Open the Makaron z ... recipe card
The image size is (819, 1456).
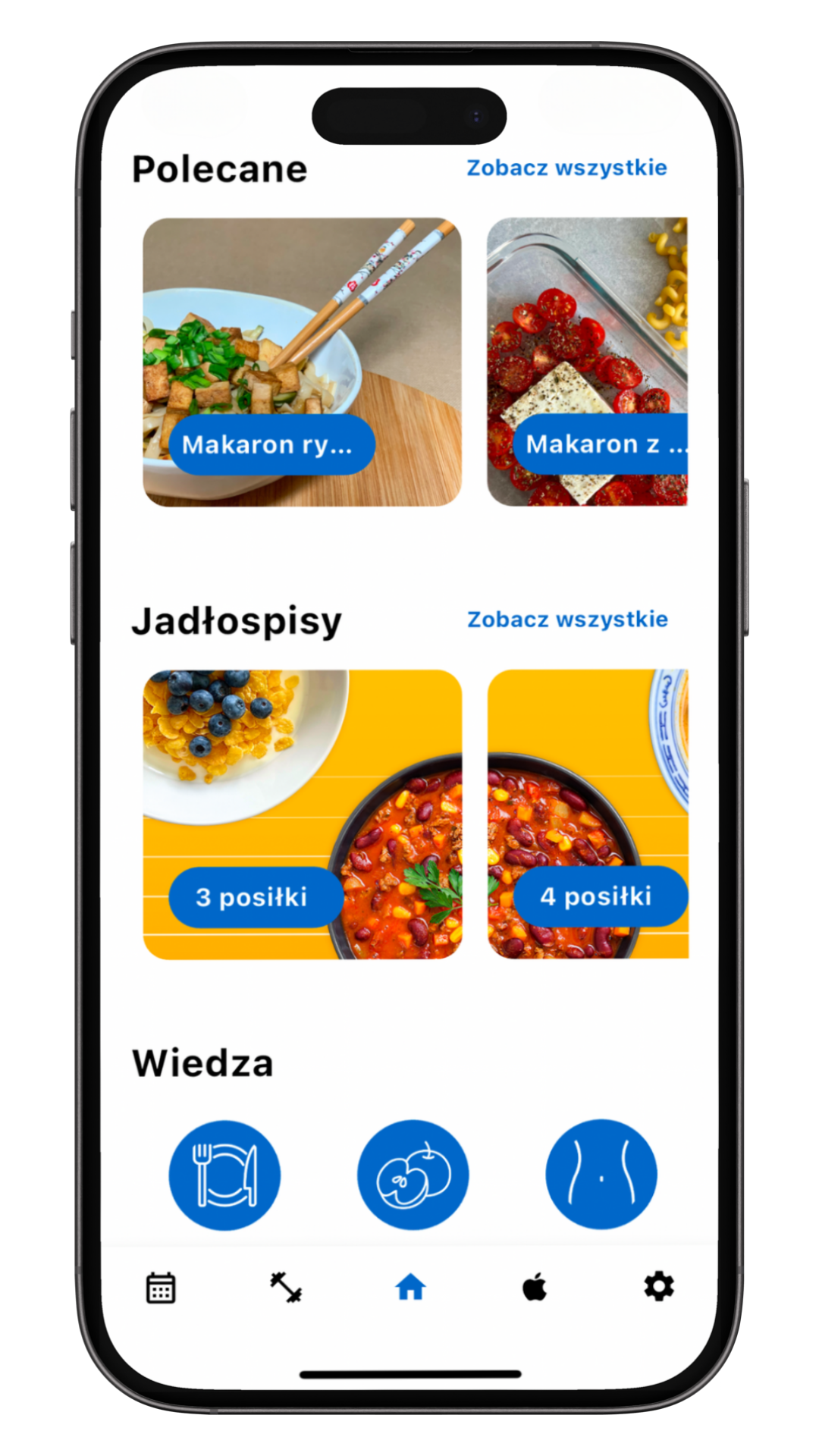pyautogui.click(x=587, y=362)
